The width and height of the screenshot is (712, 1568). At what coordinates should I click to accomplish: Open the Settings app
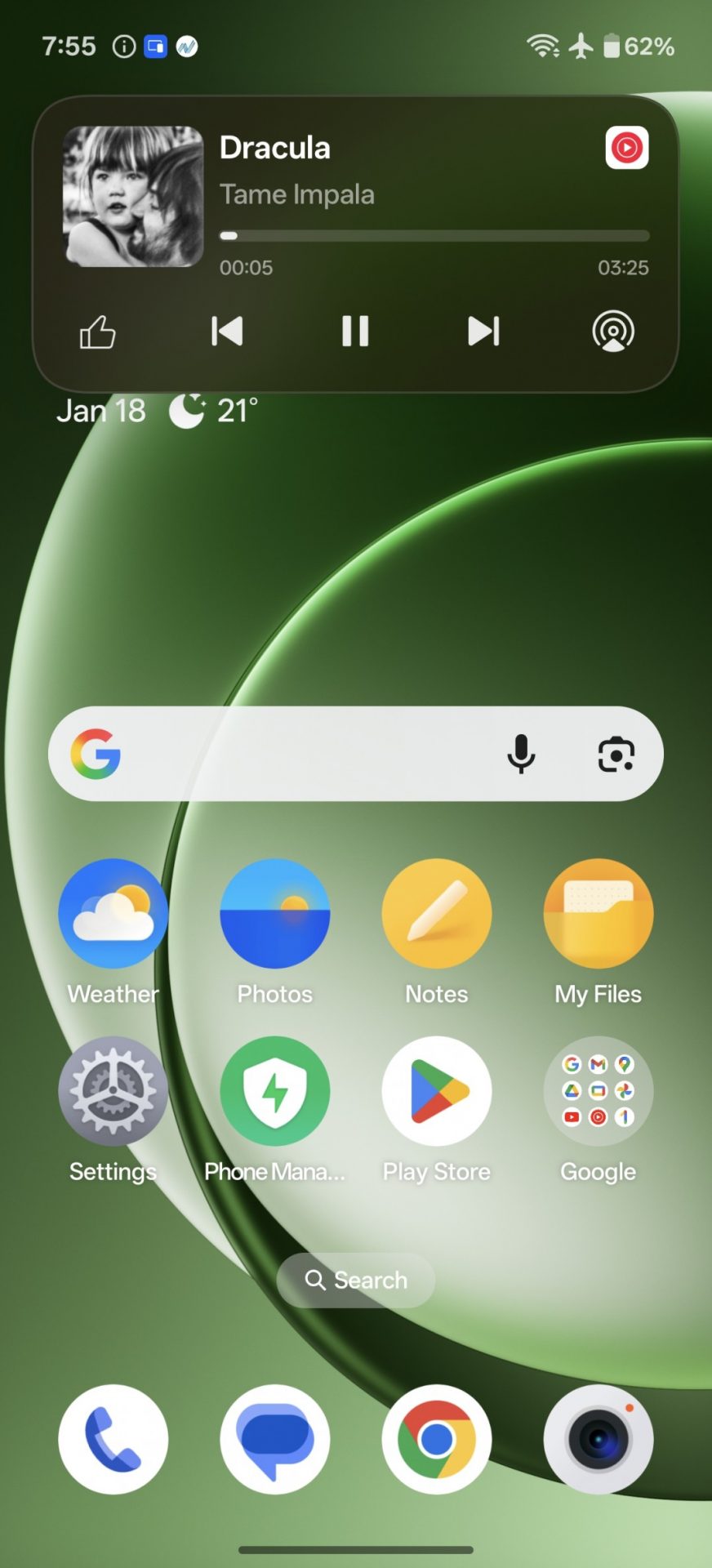coord(113,1091)
